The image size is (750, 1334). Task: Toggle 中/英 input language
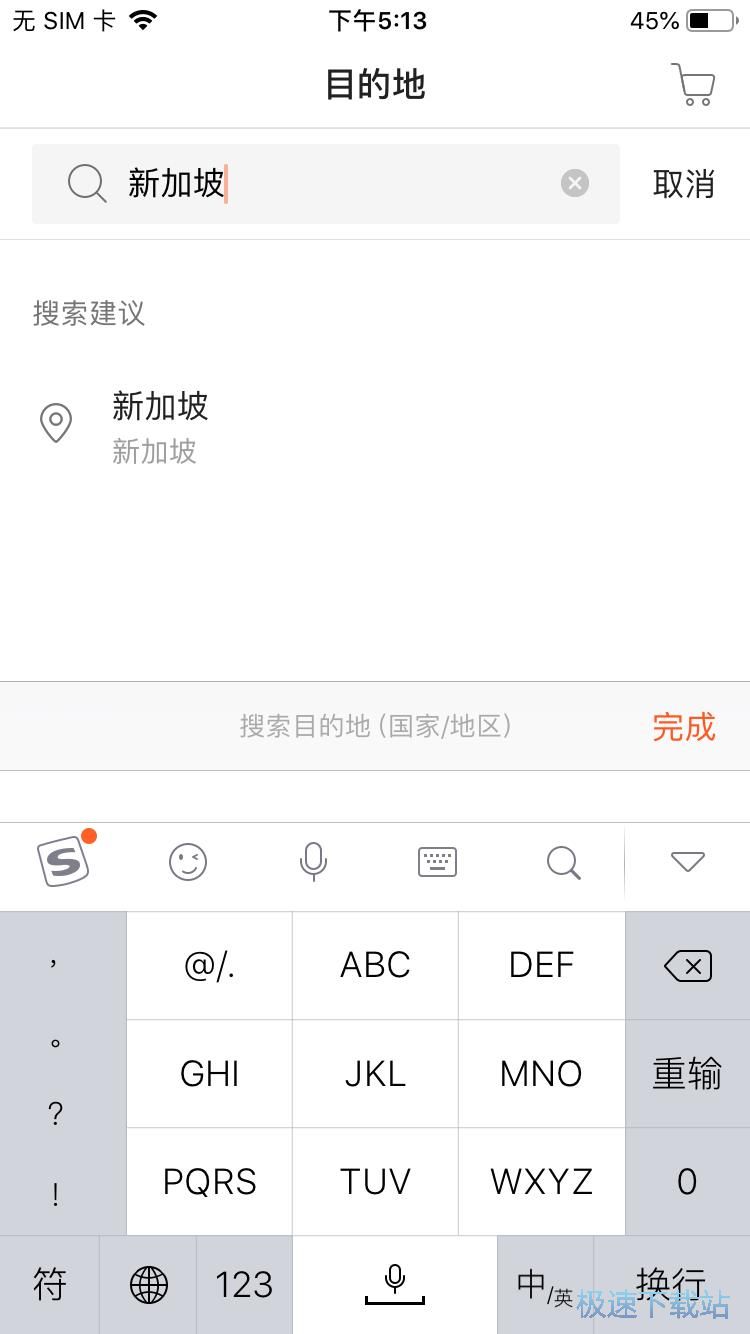click(545, 1285)
